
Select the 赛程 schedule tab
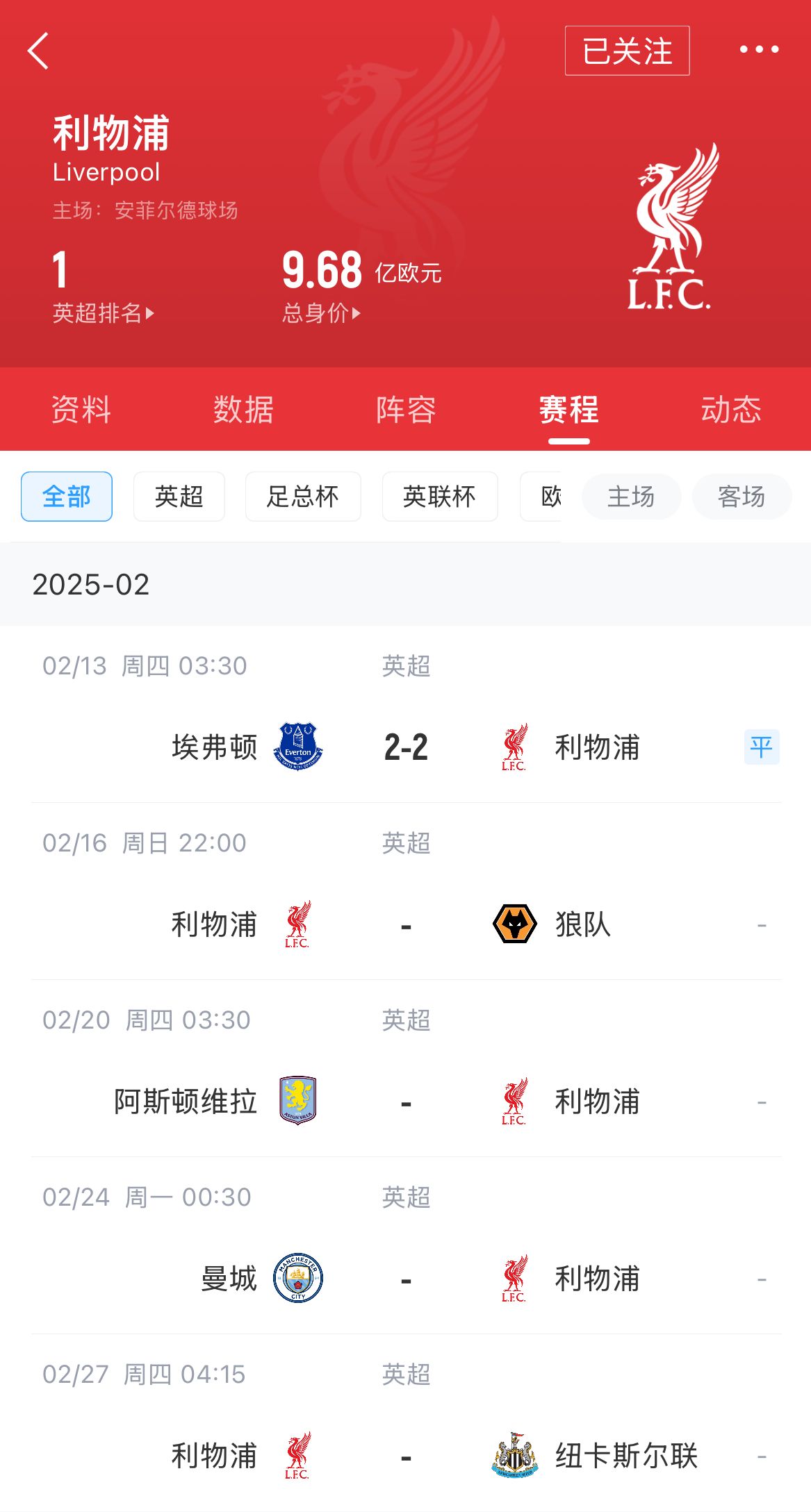[x=568, y=410]
